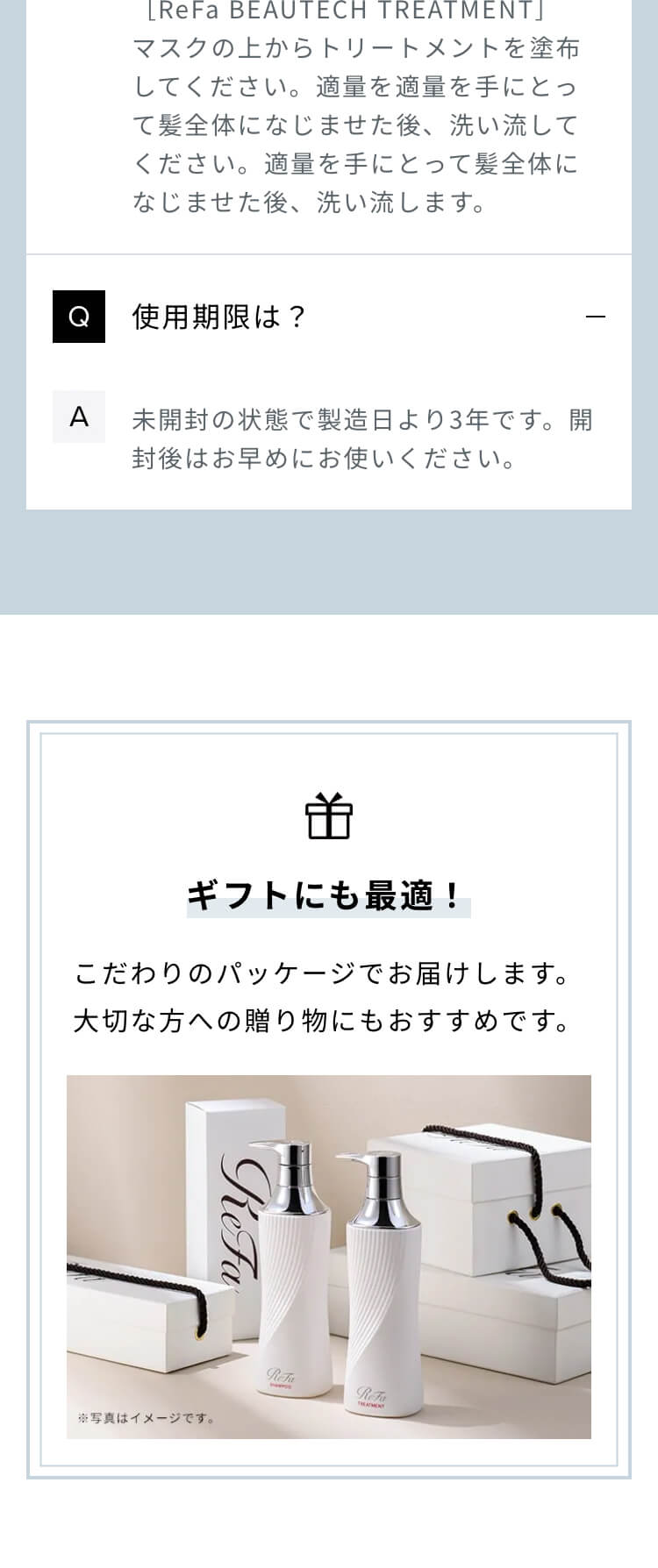The width and height of the screenshot is (658, 1568).
Task: Collapse the 使用期限は？ FAQ answer
Action: (595, 317)
